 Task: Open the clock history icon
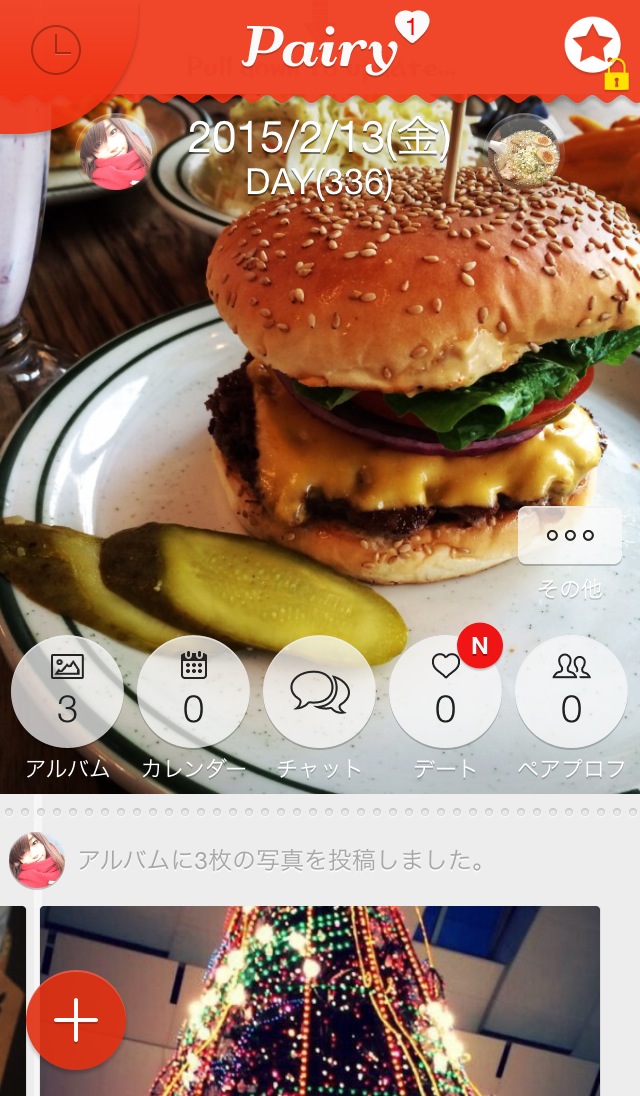point(56,50)
